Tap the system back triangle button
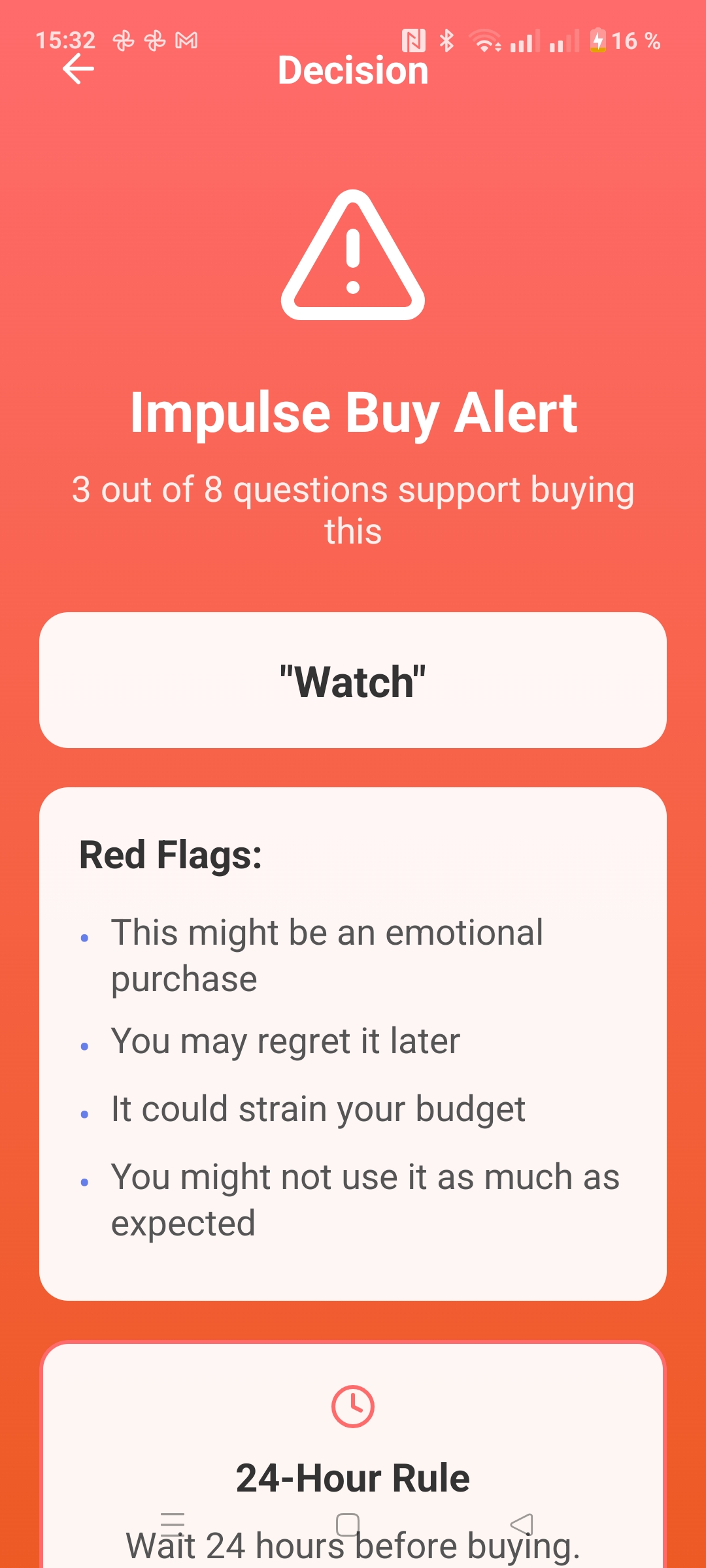This screenshot has width=706, height=1568. [x=522, y=1524]
